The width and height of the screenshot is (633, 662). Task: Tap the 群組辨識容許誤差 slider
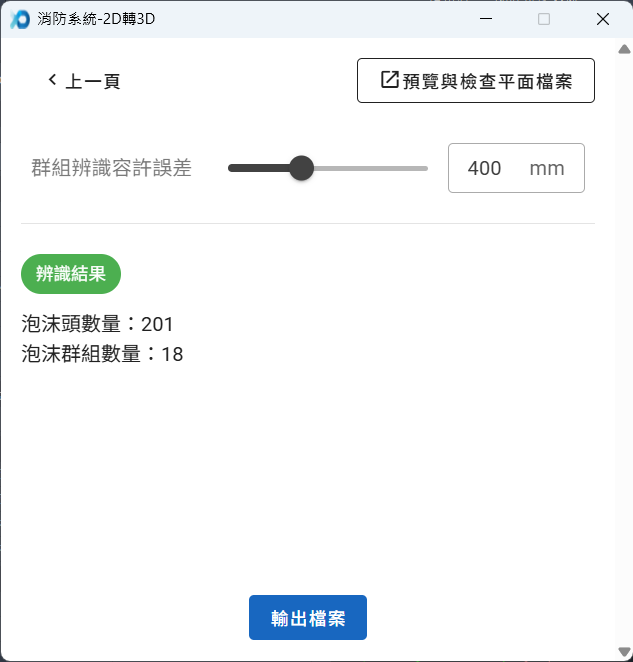click(301, 168)
